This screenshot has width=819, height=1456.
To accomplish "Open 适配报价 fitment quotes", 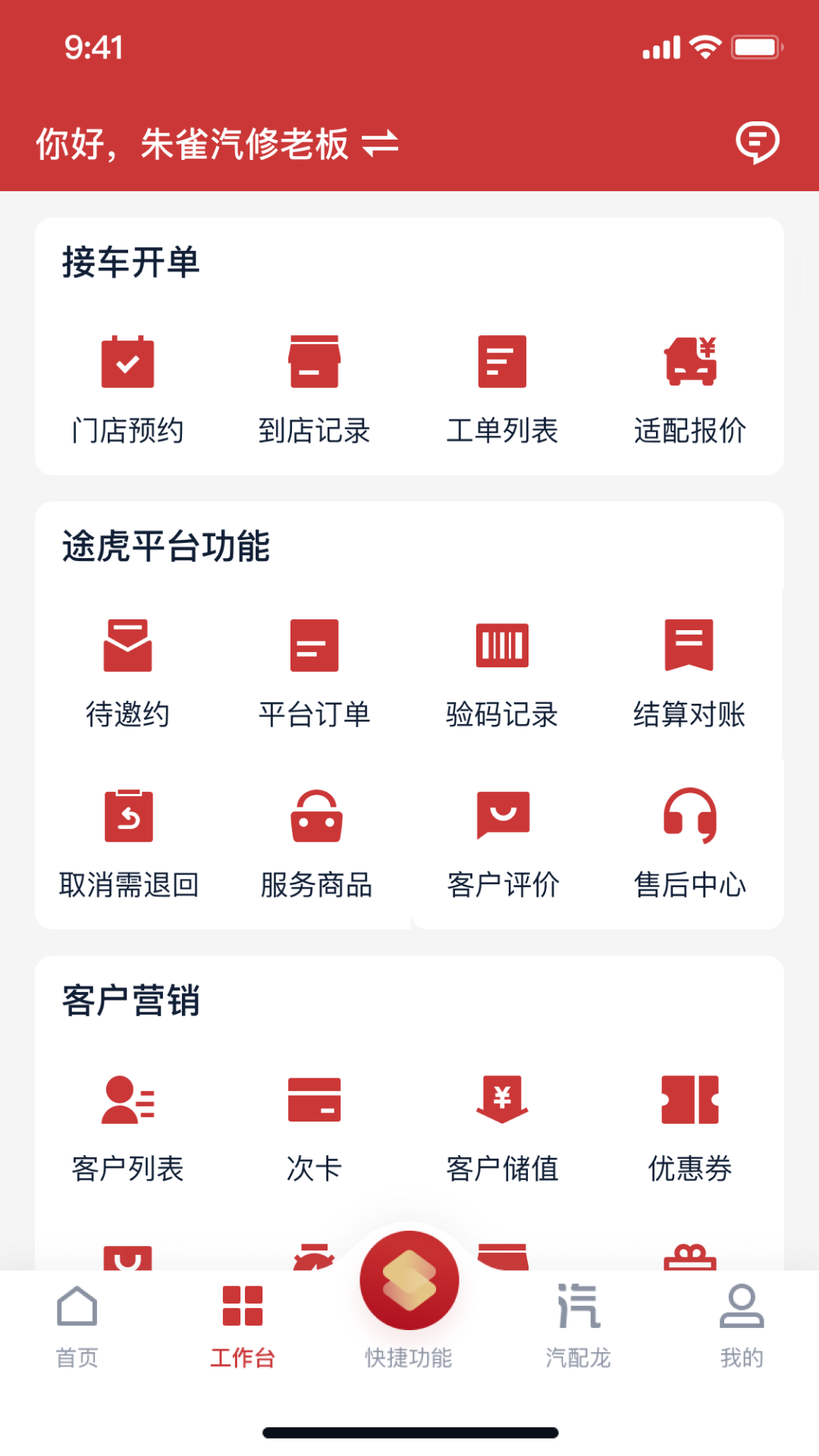I will point(690,388).
